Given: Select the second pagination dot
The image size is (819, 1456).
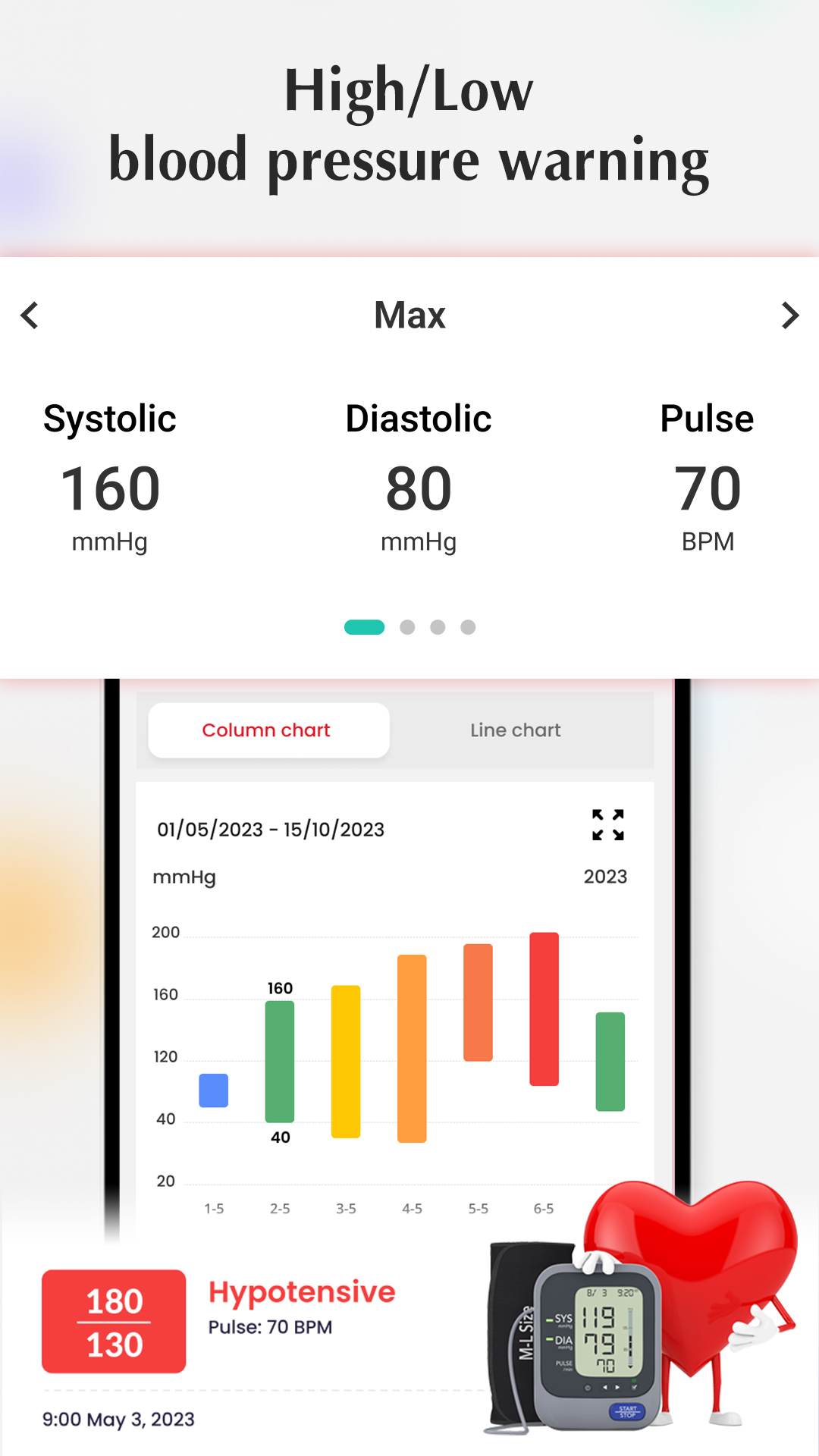Looking at the screenshot, I should [x=407, y=627].
